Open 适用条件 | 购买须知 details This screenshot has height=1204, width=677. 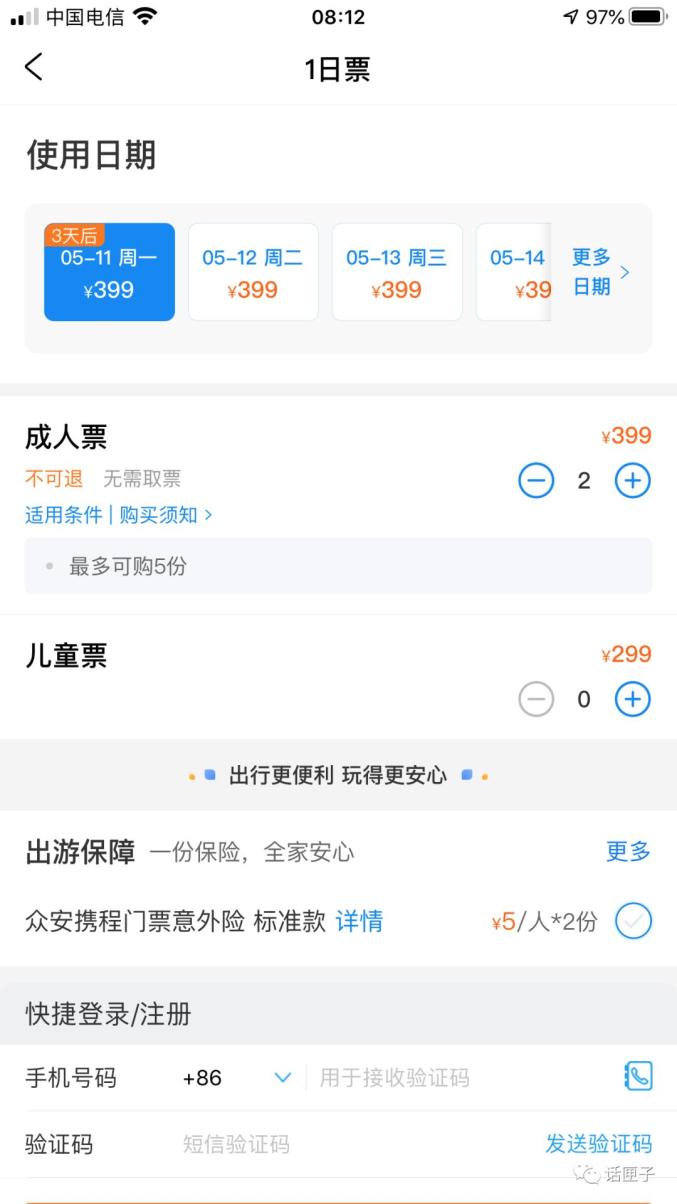[x=119, y=515]
